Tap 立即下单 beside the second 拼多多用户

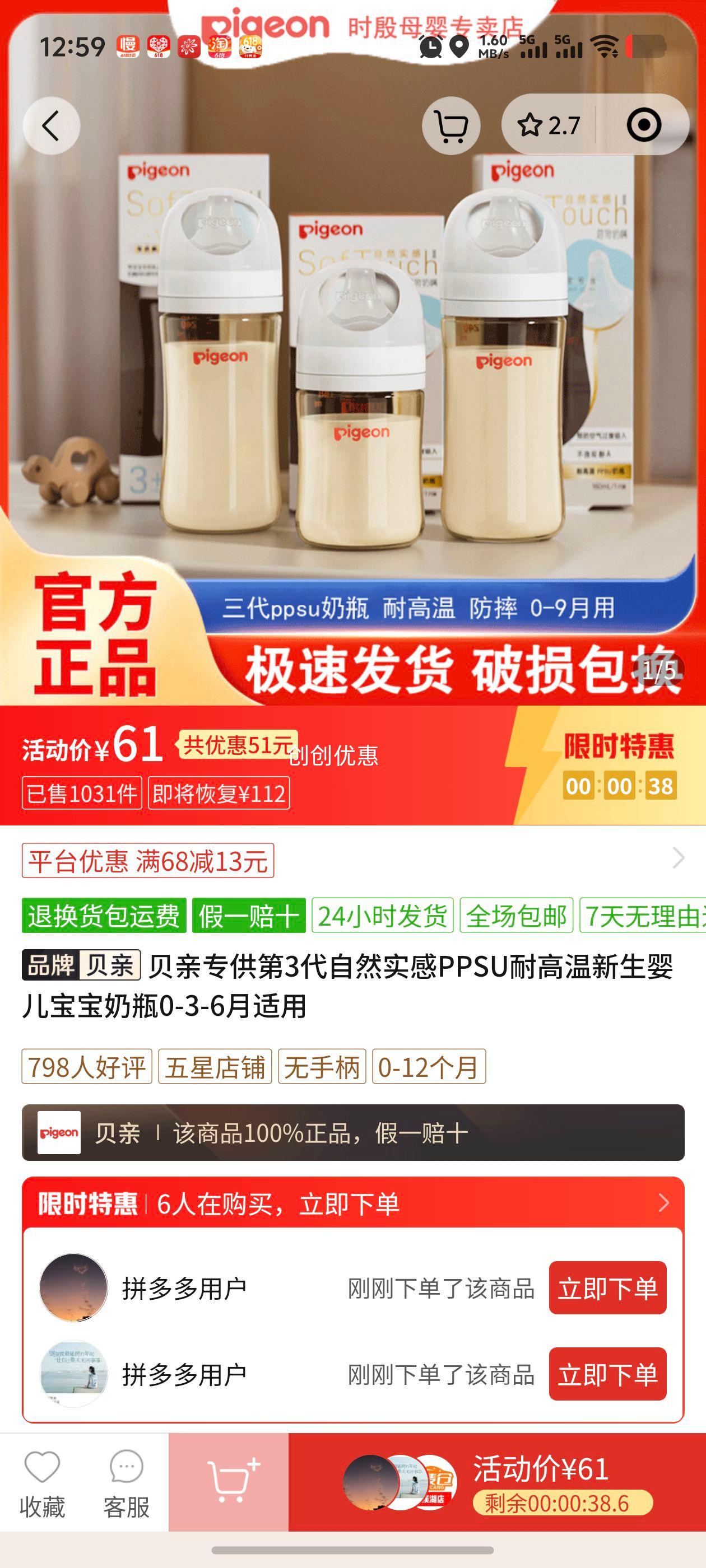click(x=607, y=1374)
